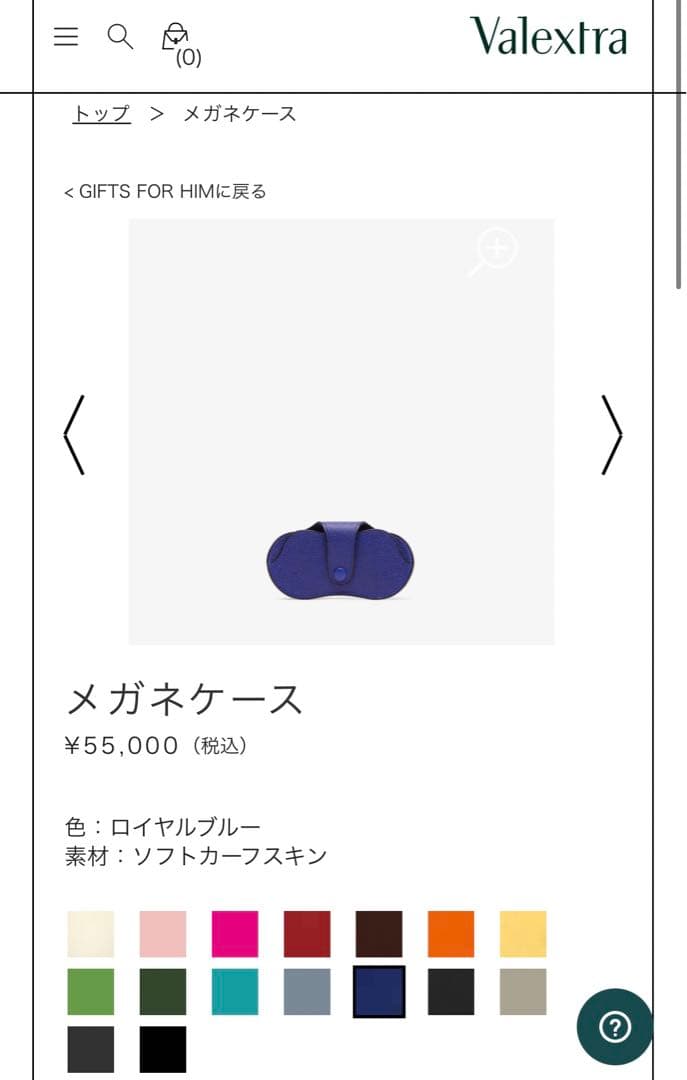Select the pale pink color swatch
The height and width of the screenshot is (1080, 687).
[163, 934]
